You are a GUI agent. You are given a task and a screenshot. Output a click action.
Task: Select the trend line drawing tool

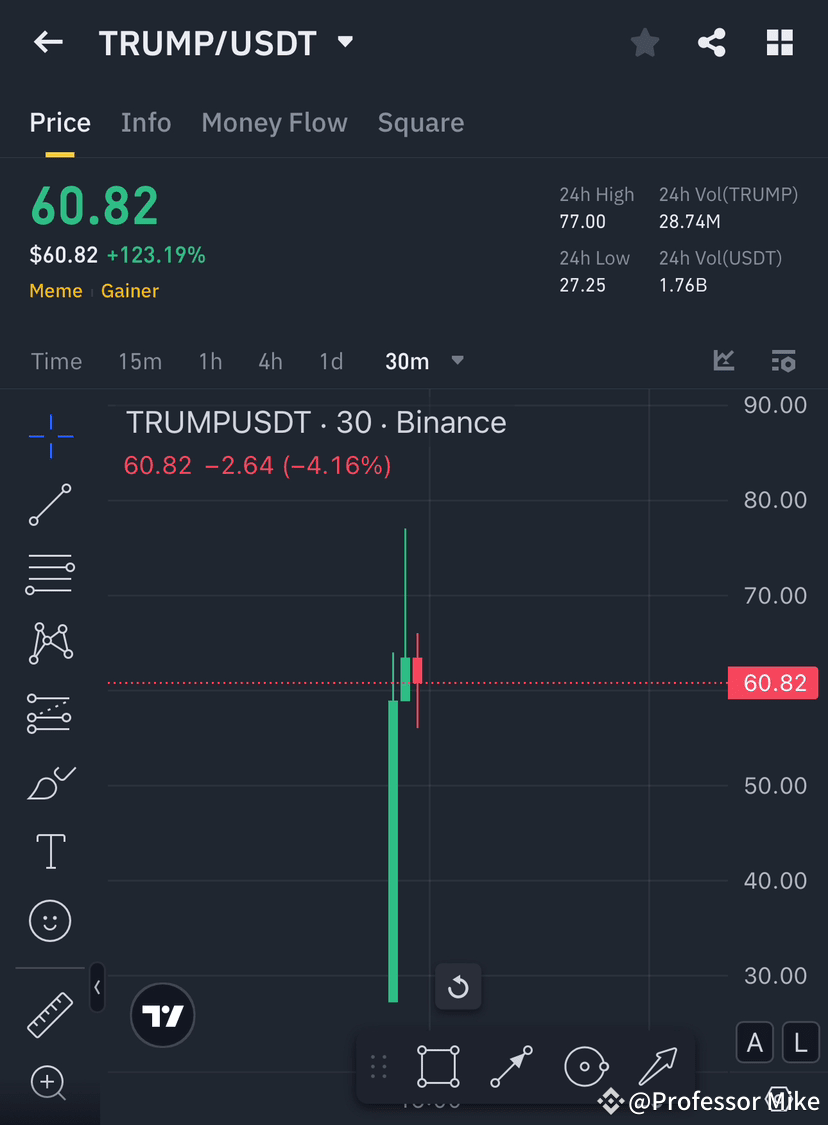click(x=50, y=505)
